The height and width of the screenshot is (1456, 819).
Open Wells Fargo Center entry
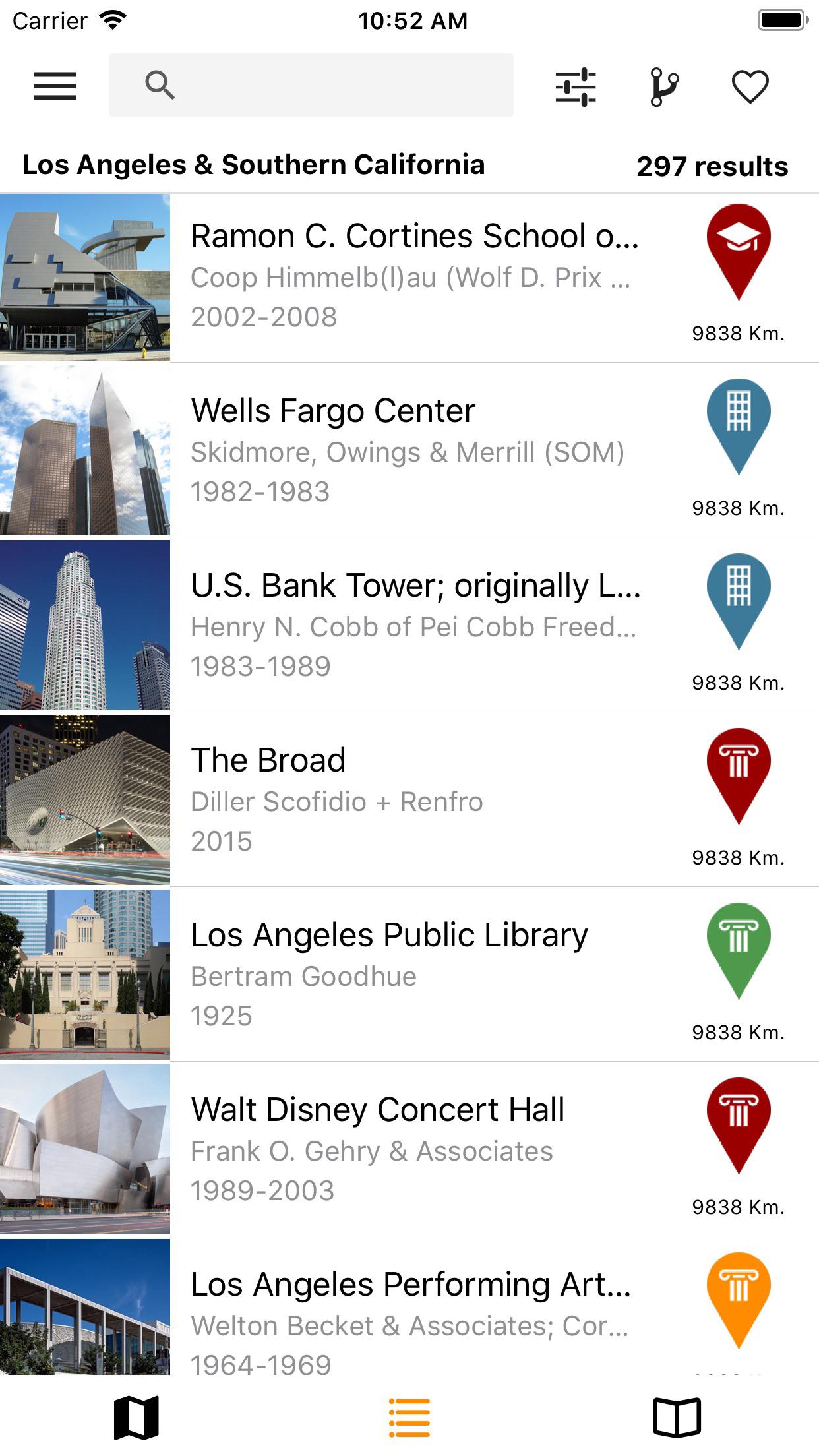[409, 450]
